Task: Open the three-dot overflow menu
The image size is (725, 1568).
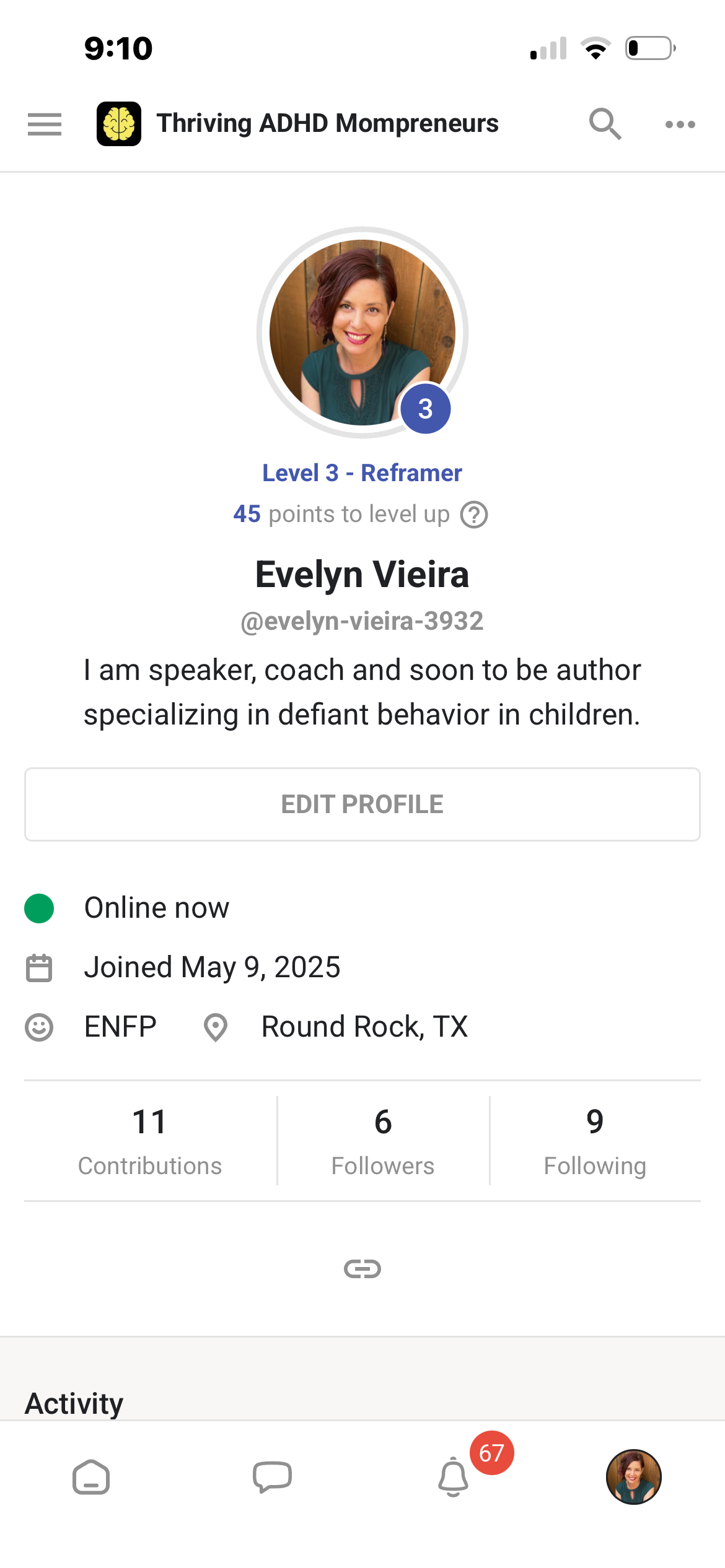Action: [680, 124]
